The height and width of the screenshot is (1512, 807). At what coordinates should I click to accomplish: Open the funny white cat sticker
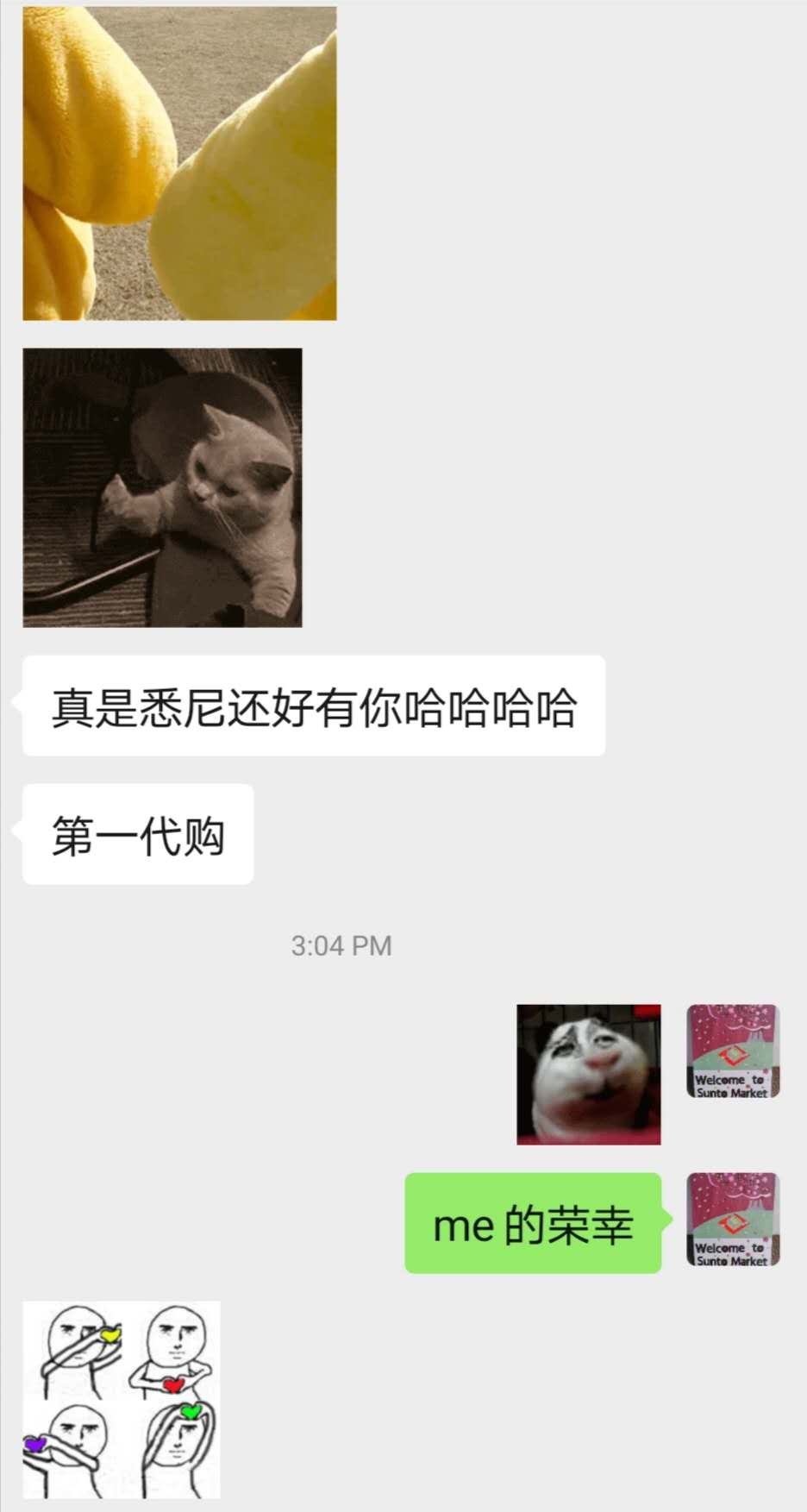tap(588, 1074)
